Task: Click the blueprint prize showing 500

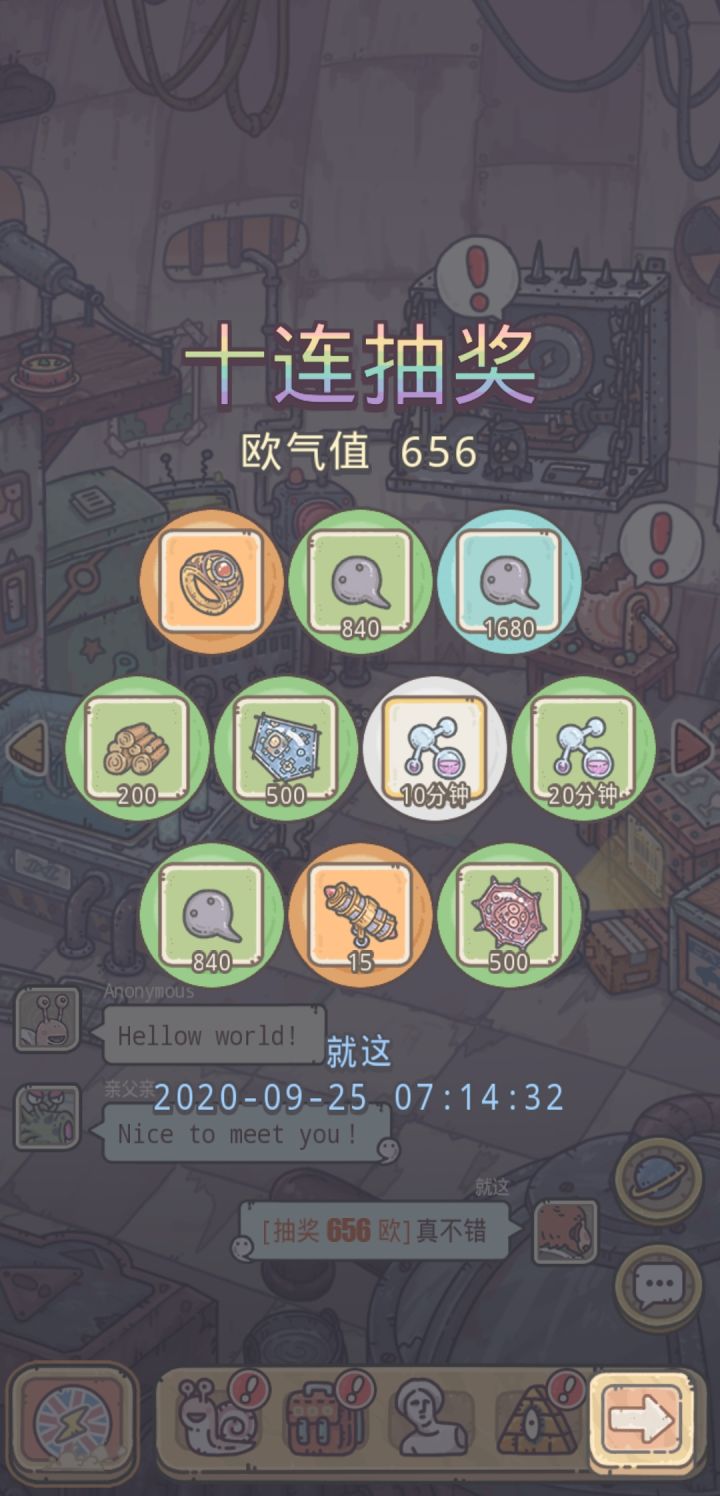Action: pos(286,753)
